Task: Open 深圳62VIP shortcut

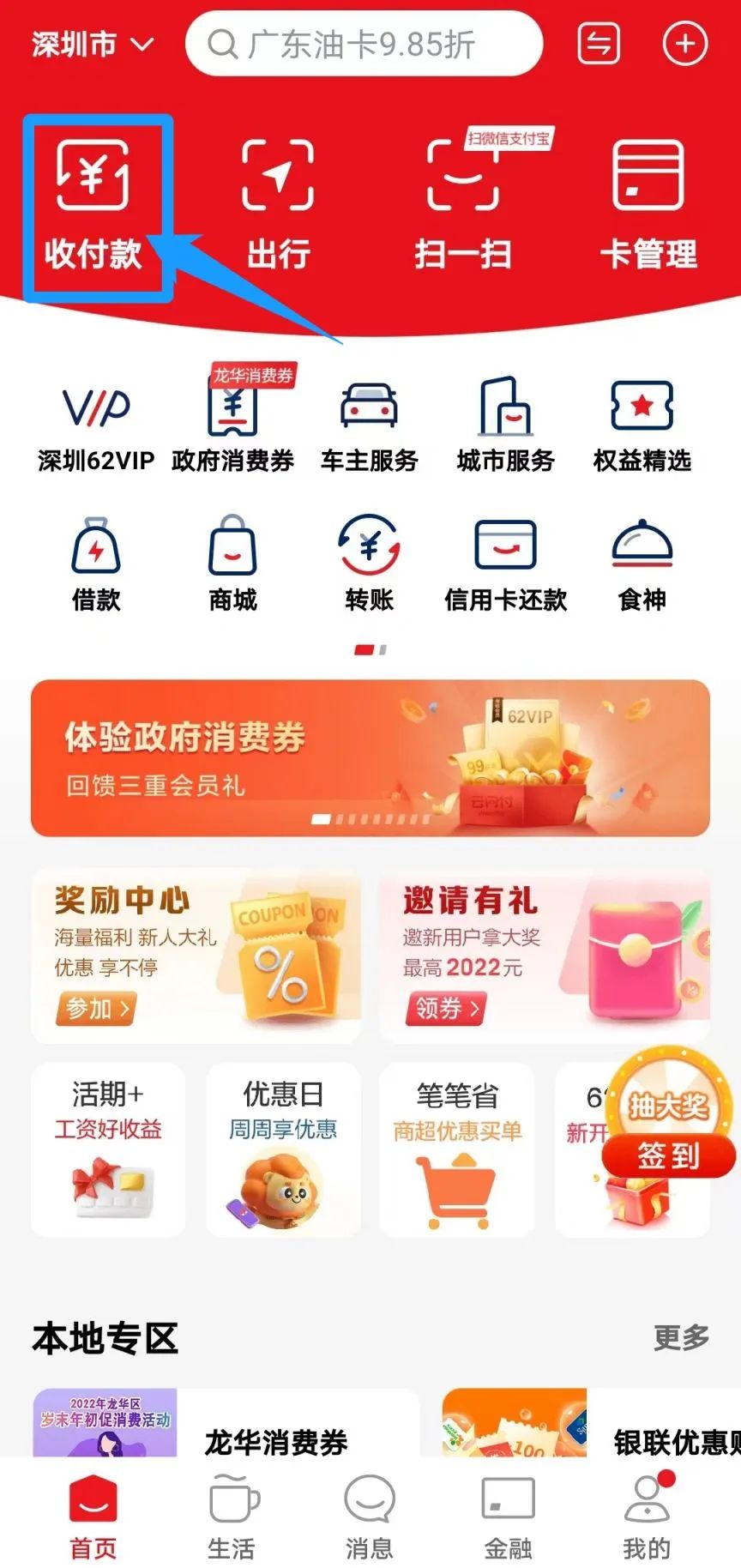Action: click(96, 426)
